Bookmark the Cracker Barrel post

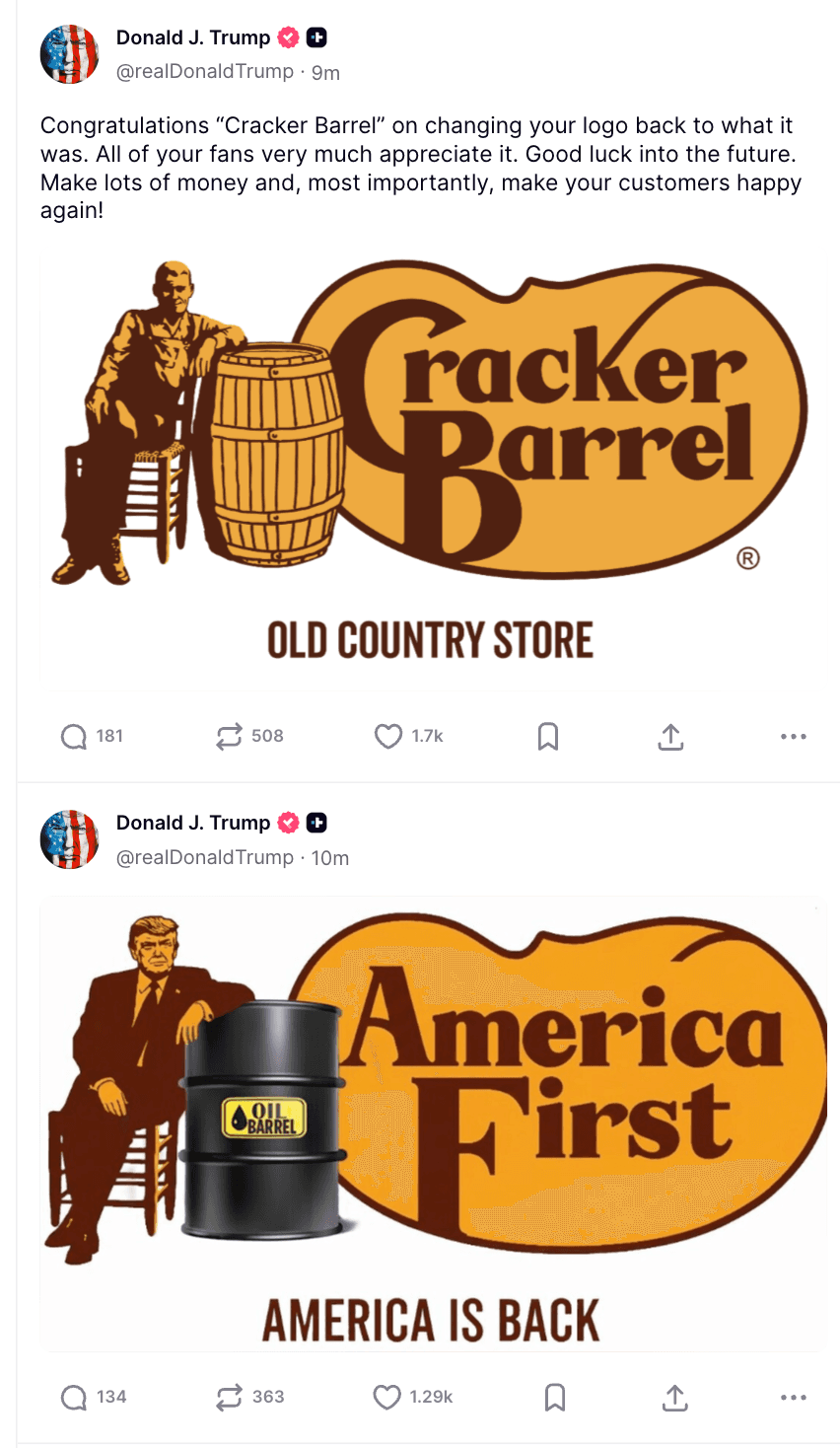[548, 737]
